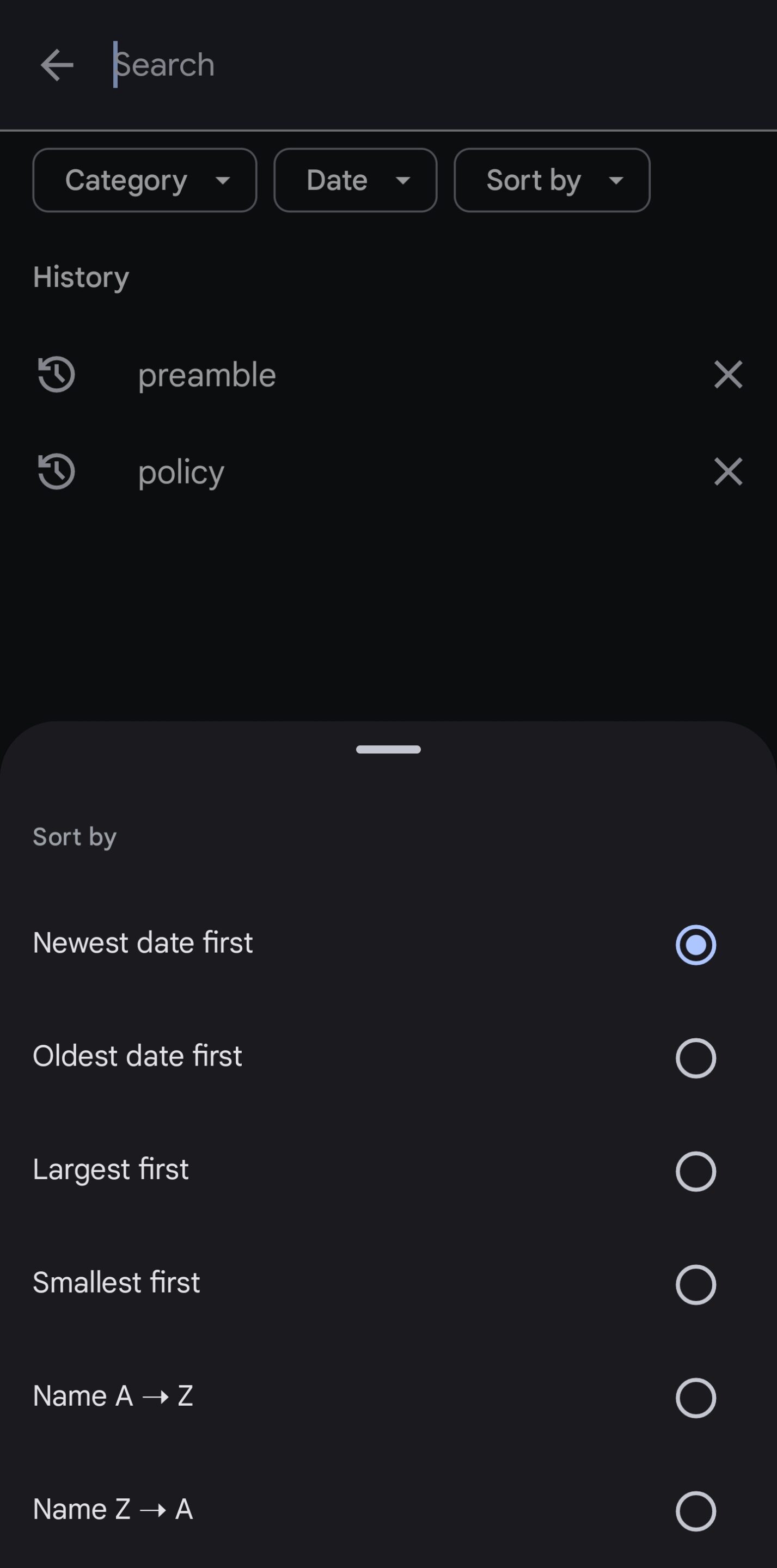Select Name Z to A sorting
The width and height of the screenshot is (777, 1568).
pos(695,1511)
